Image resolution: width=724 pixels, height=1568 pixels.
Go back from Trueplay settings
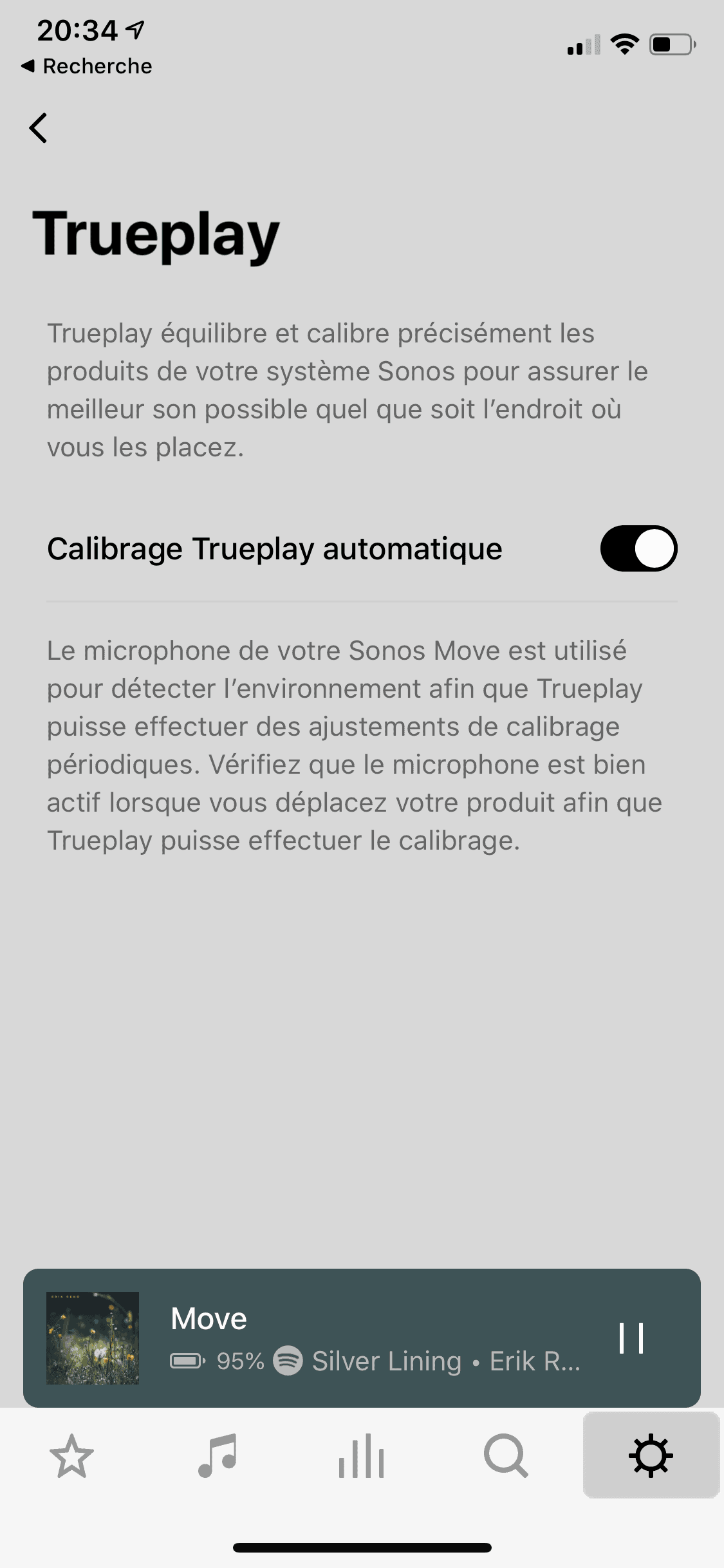point(39,127)
